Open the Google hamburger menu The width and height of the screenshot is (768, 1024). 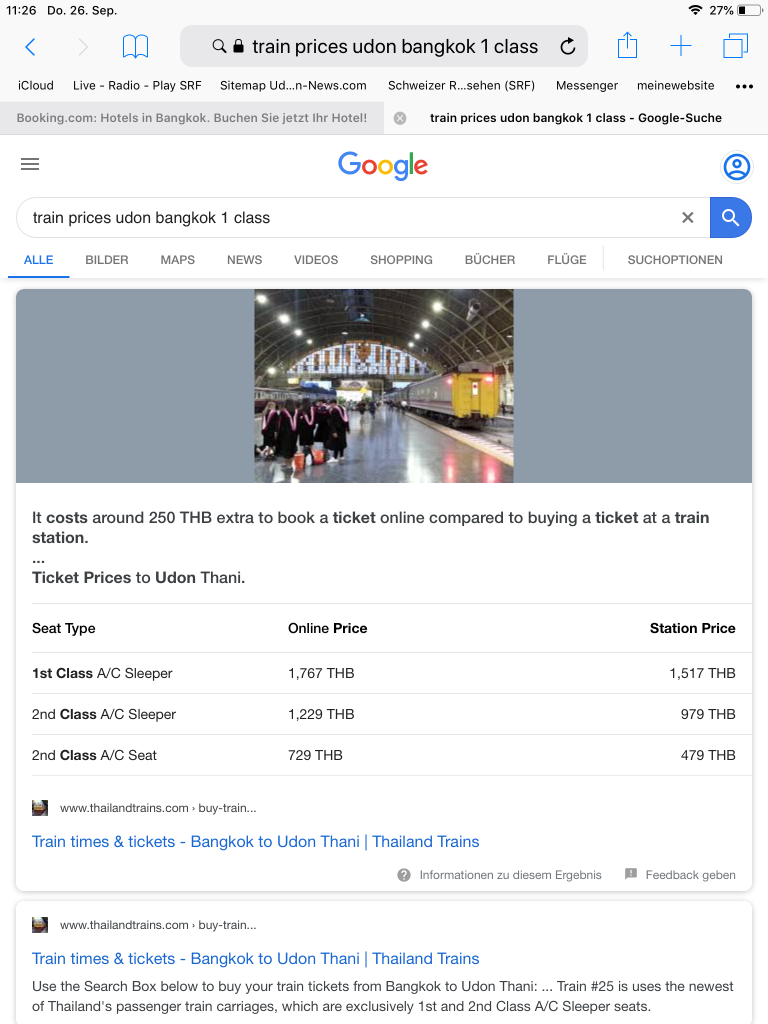(x=30, y=165)
